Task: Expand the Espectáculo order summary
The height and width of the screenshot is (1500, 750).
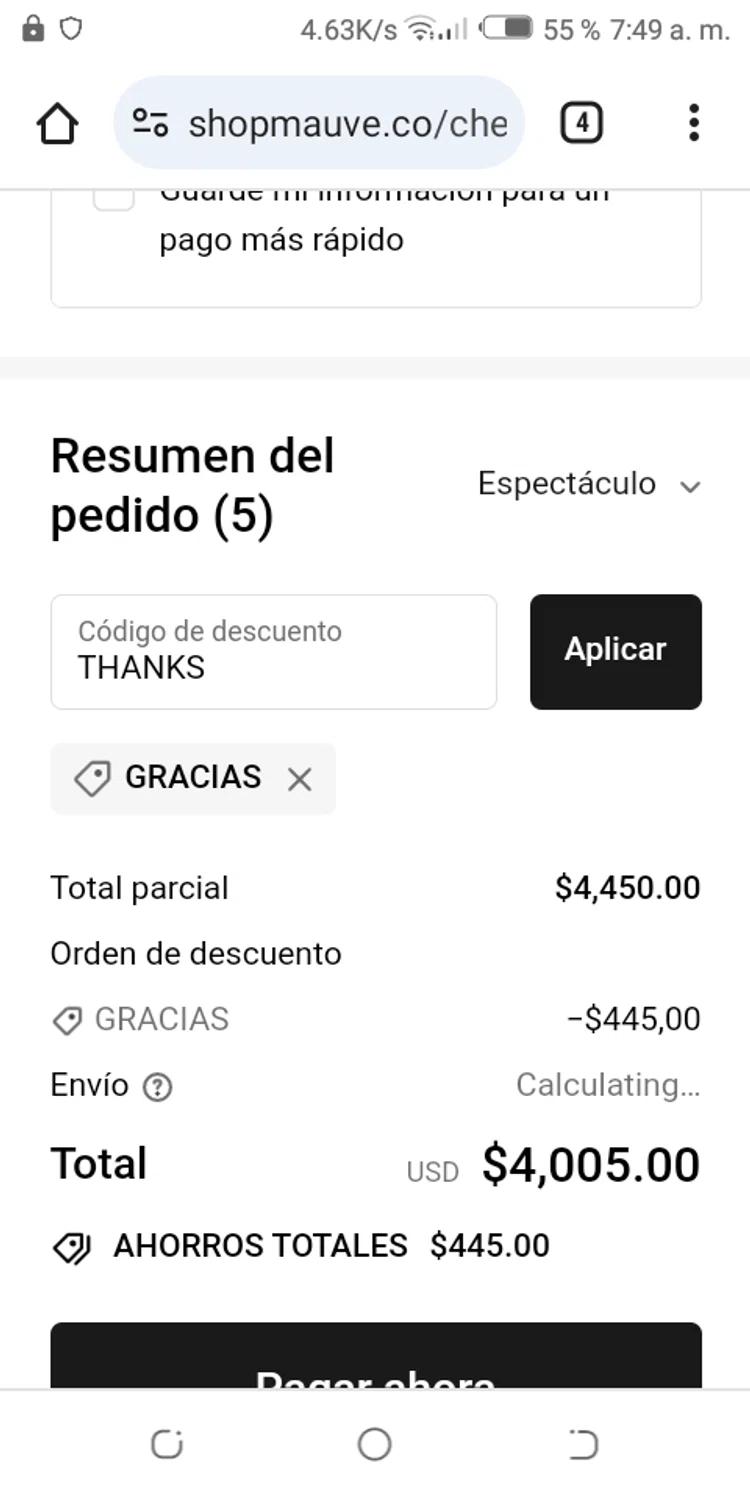Action: 590,485
